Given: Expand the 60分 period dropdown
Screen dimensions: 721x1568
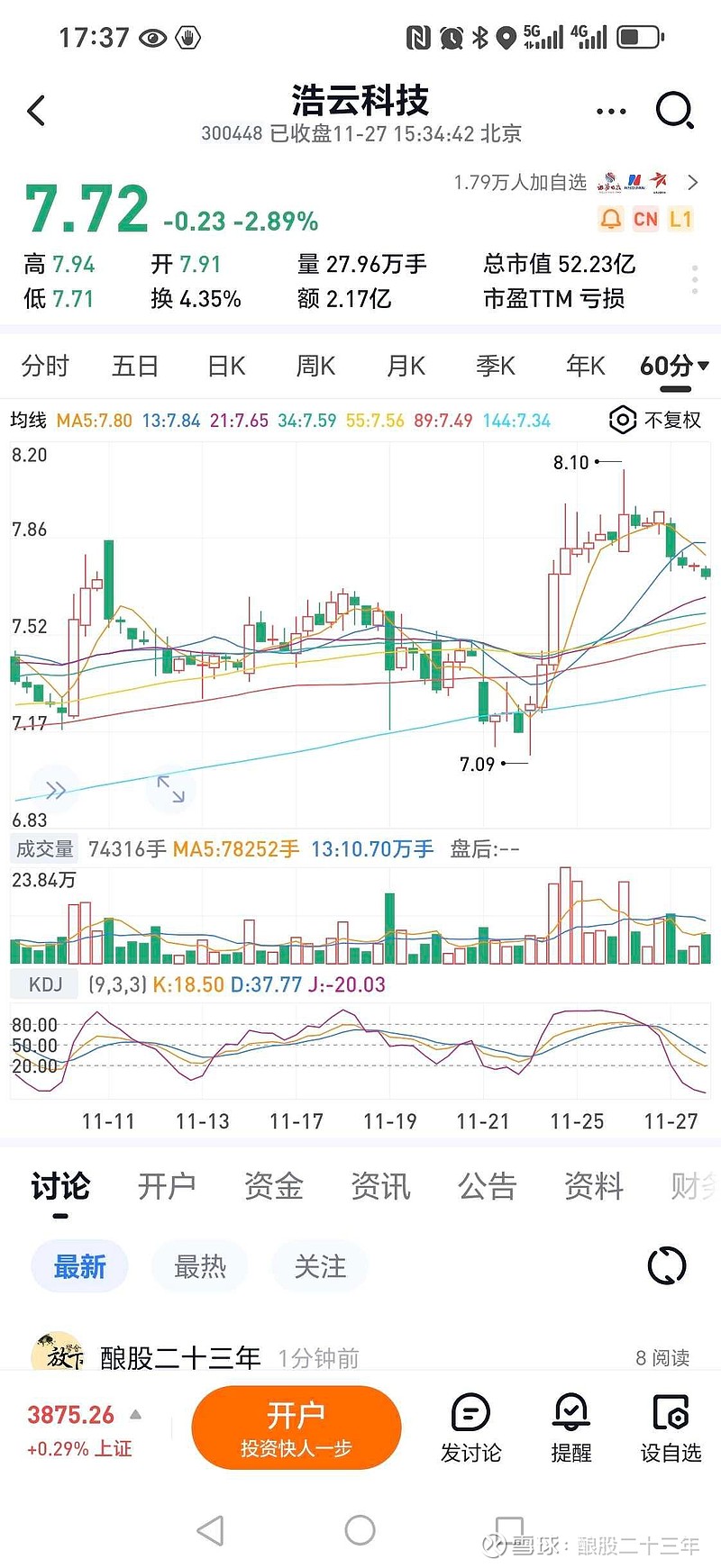Looking at the screenshot, I should pos(674,367).
